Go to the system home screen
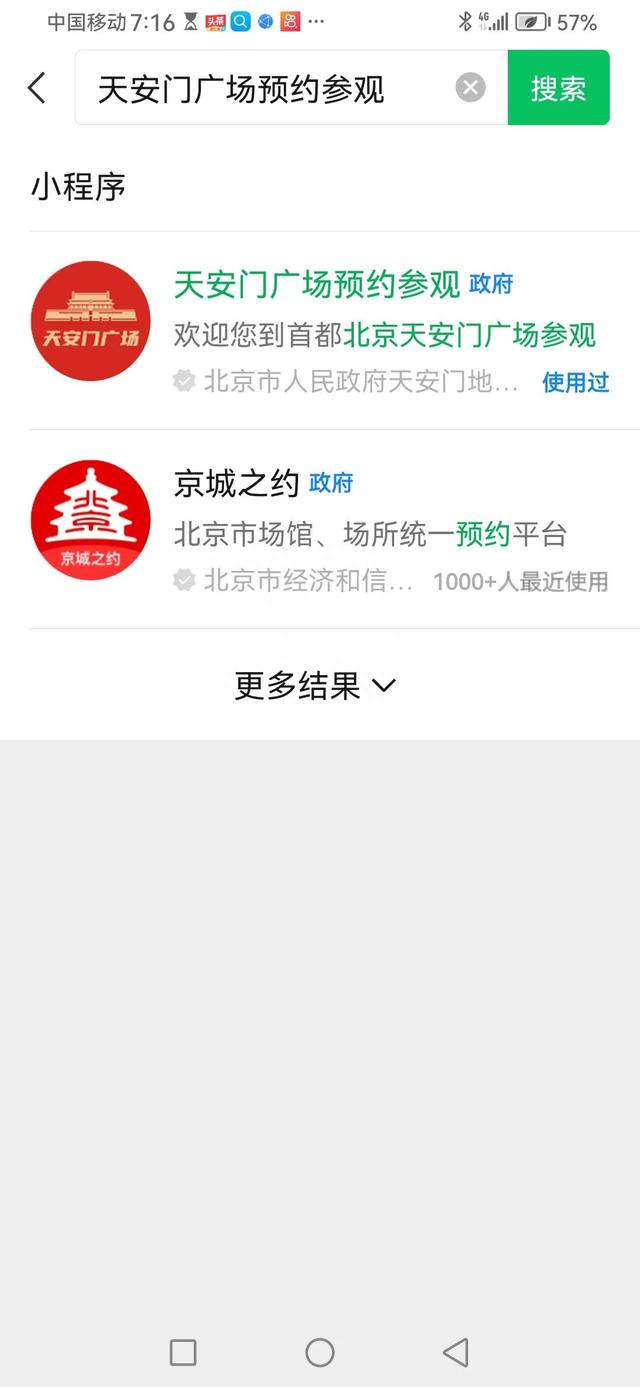 click(320, 1352)
